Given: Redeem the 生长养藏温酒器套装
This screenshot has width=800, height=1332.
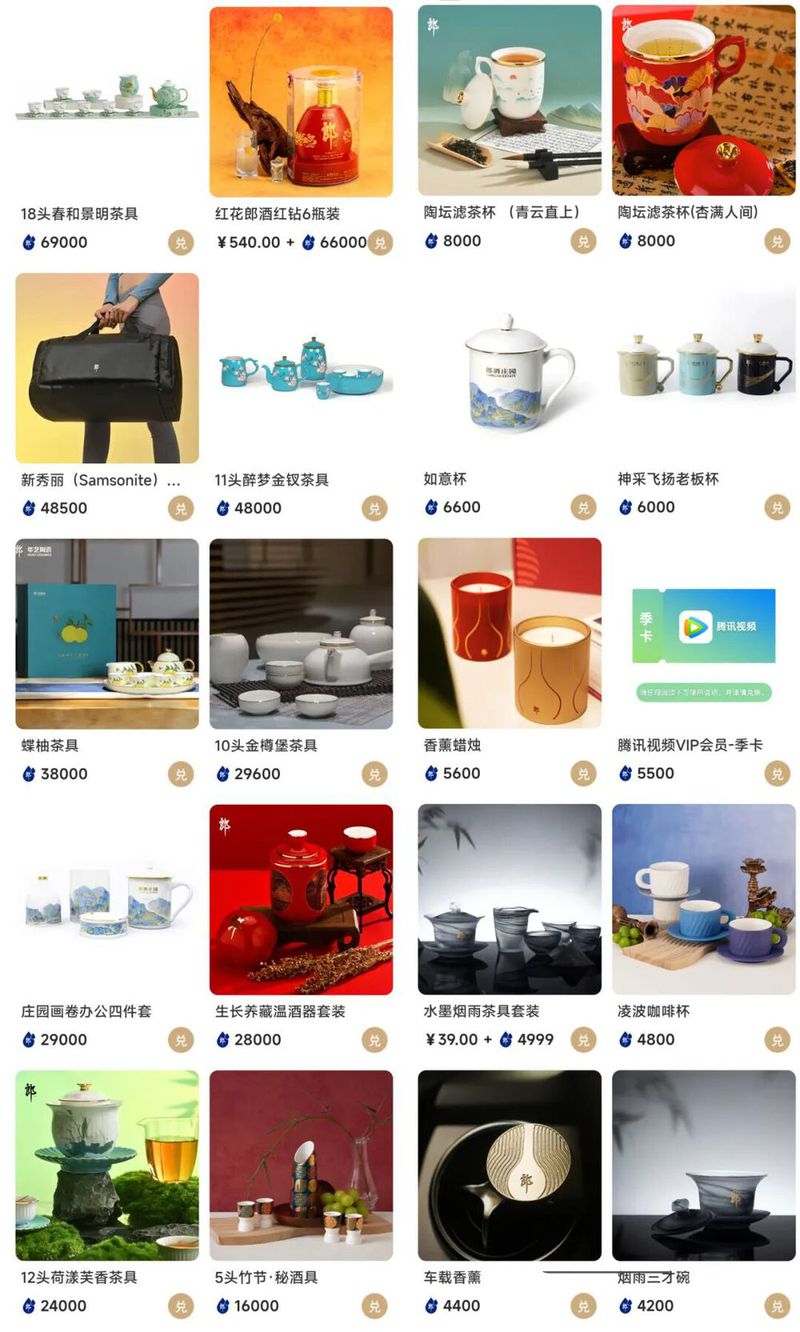Looking at the screenshot, I should pyautogui.click(x=374, y=1040).
